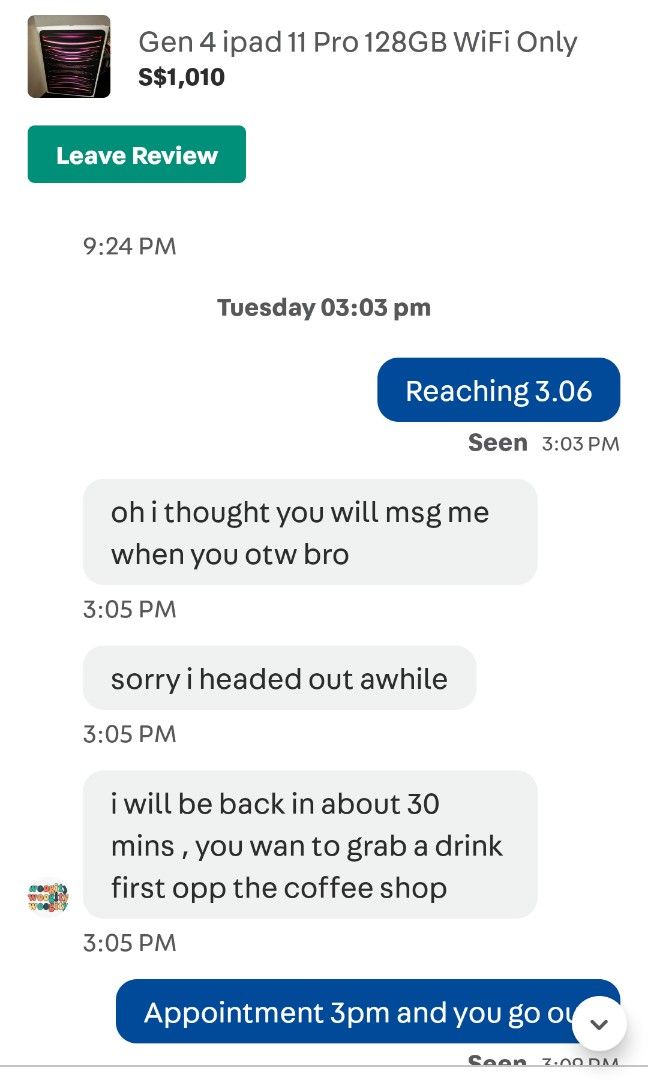Open the seller's profile avatar

click(48, 897)
